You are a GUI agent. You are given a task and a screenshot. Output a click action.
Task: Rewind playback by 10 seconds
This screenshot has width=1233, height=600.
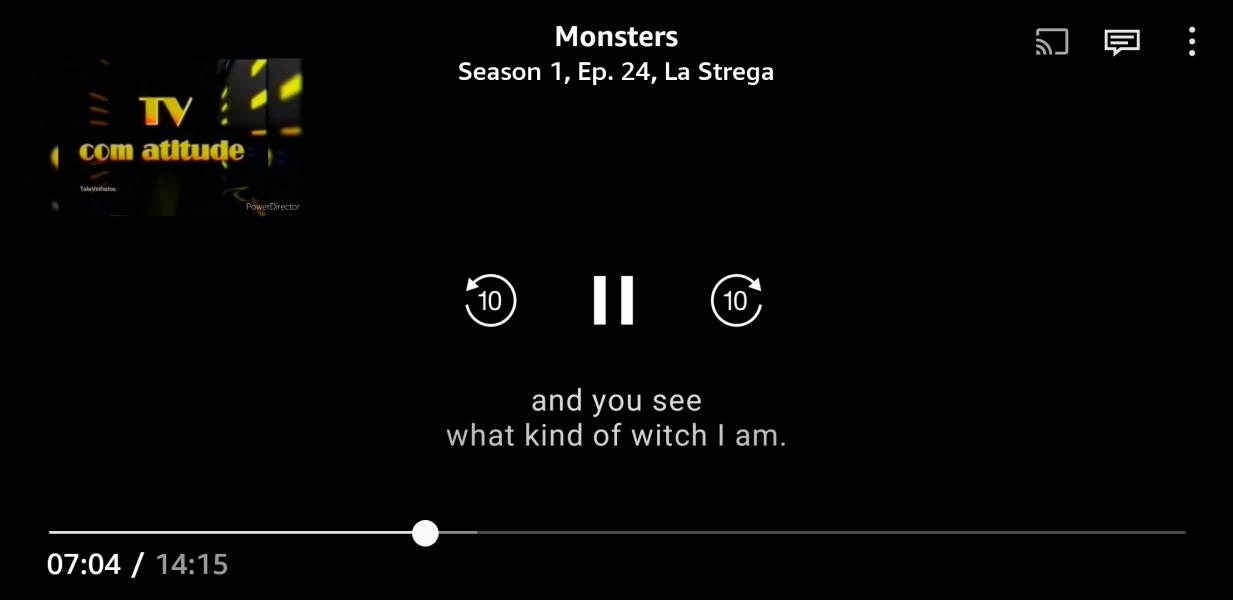coord(490,300)
